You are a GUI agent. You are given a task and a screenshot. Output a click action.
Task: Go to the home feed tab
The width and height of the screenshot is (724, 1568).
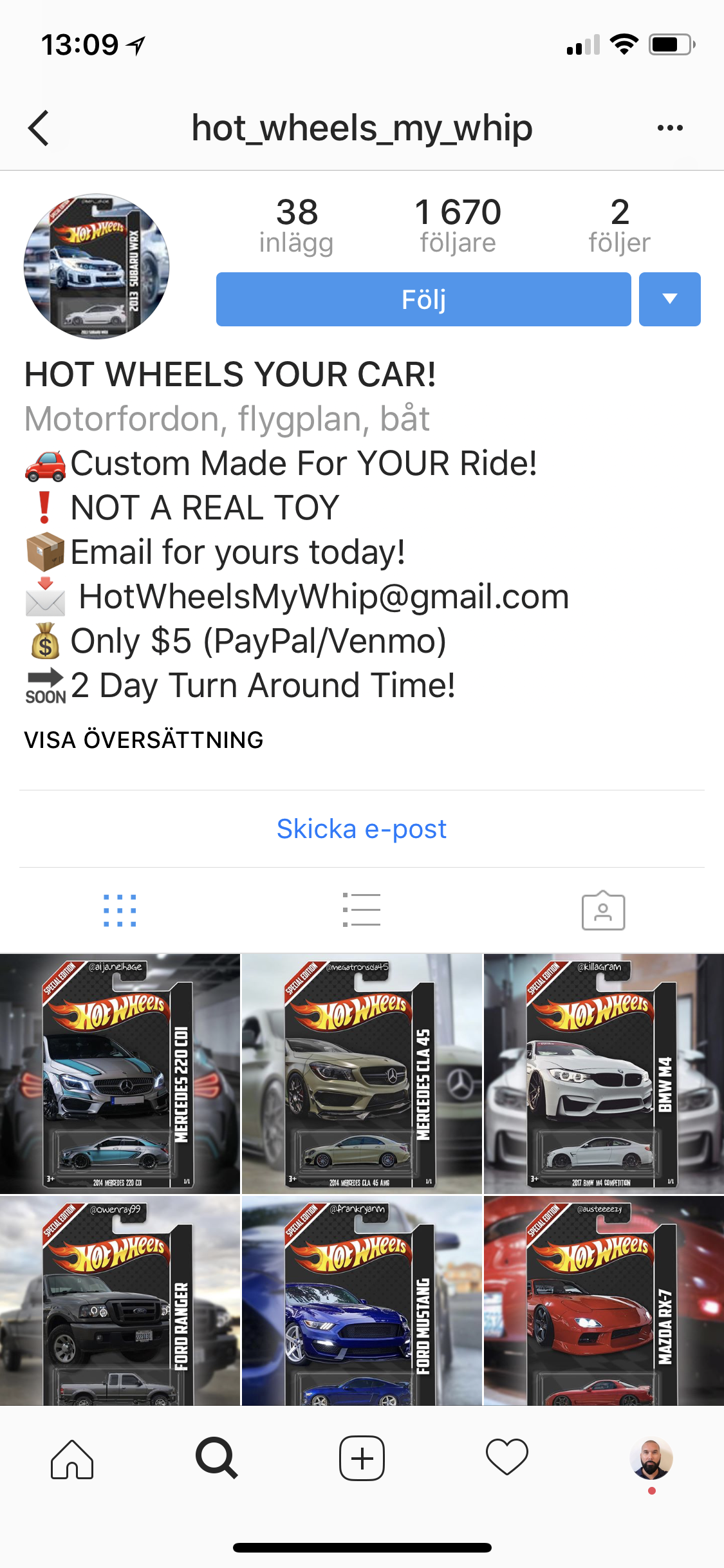[72, 1459]
